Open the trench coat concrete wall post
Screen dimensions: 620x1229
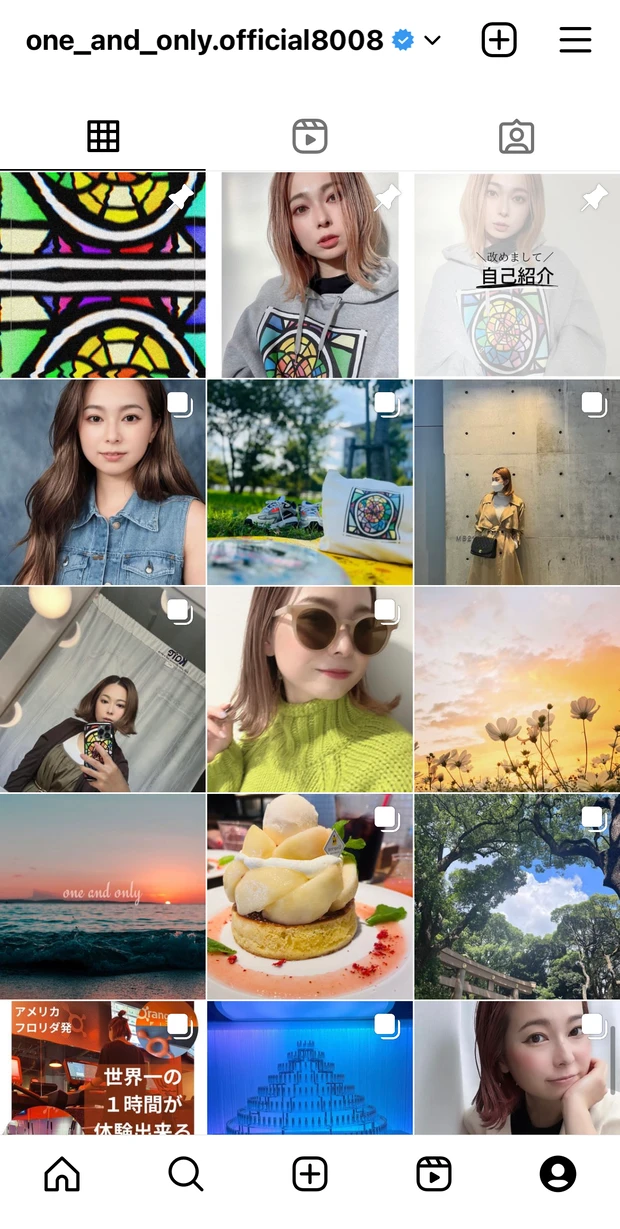pyautogui.click(x=516, y=482)
